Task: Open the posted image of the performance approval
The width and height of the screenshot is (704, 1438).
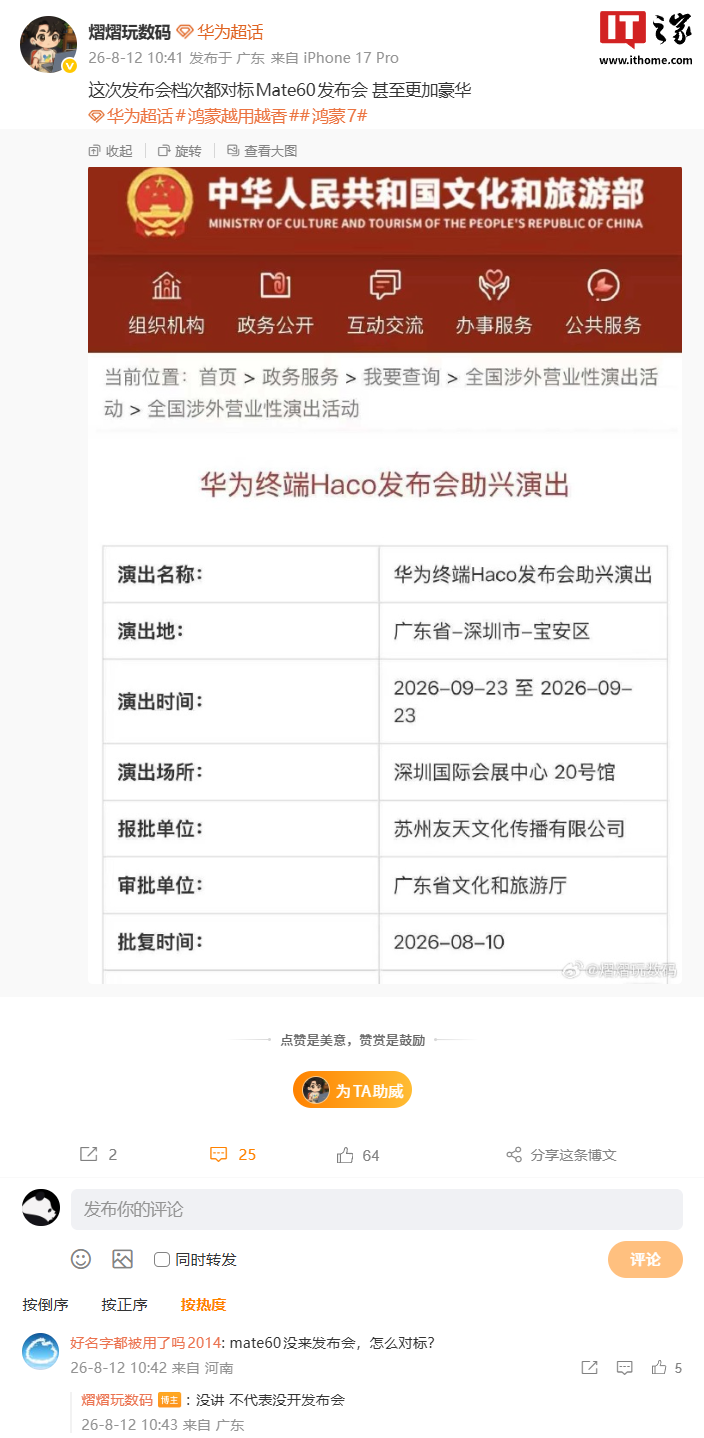Action: point(385,575)
